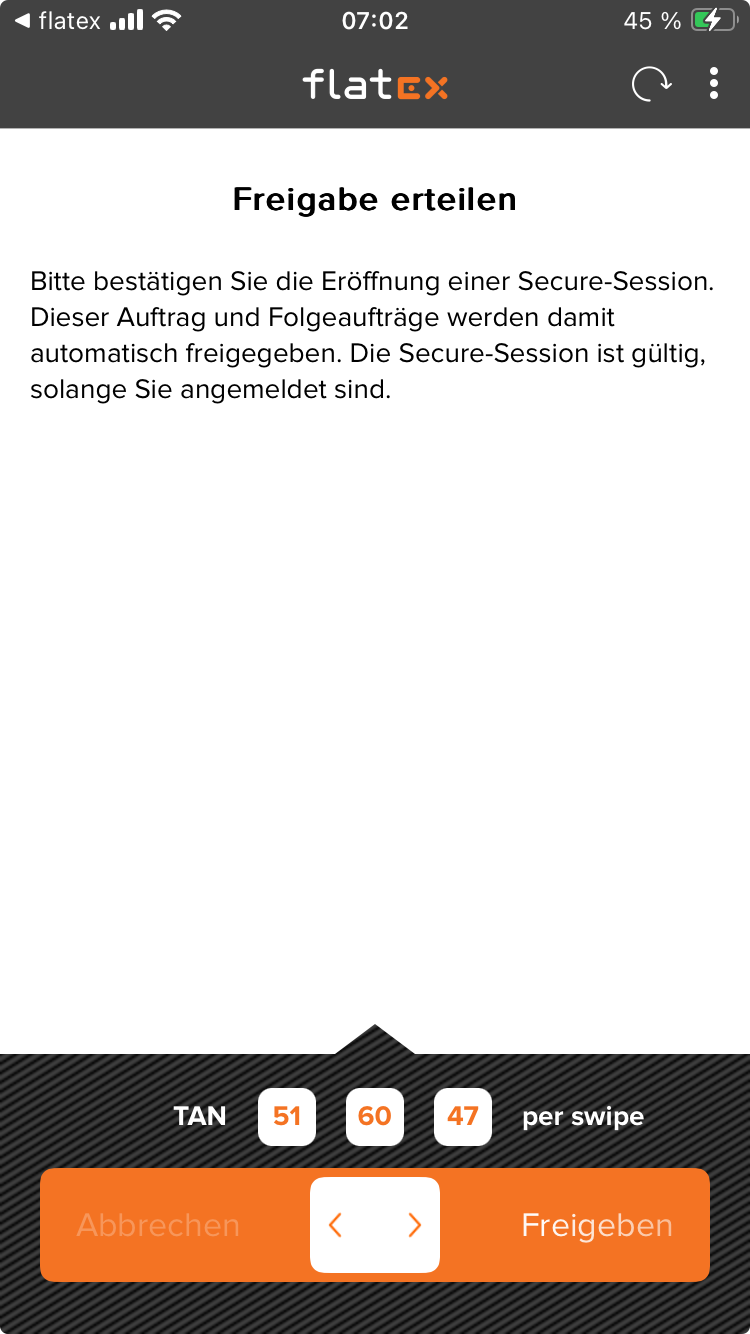Open the three-dot overflow menu
750x1334 pixels.
[x=713, y=84]
